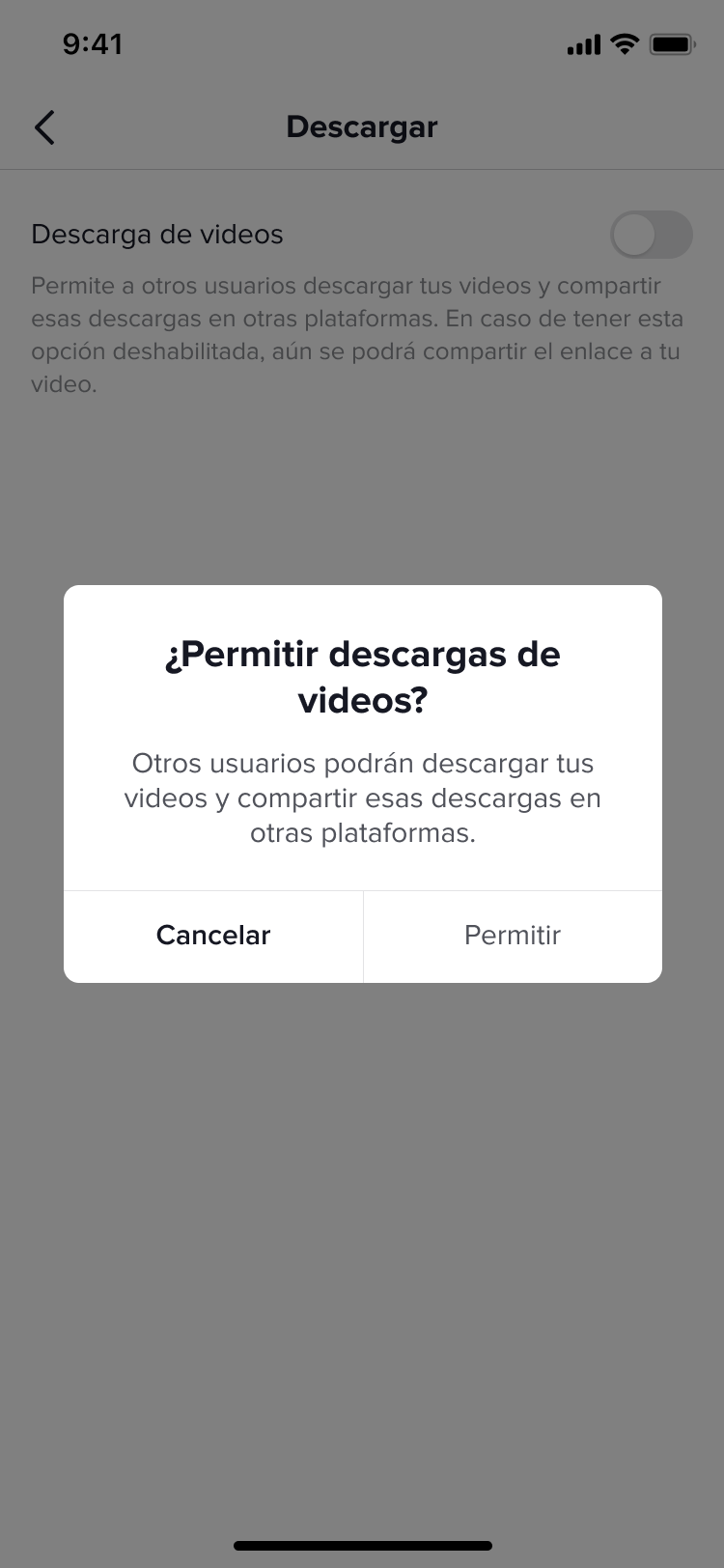Tap Cancelar to dismiss the dialog

tap(213, 936)
